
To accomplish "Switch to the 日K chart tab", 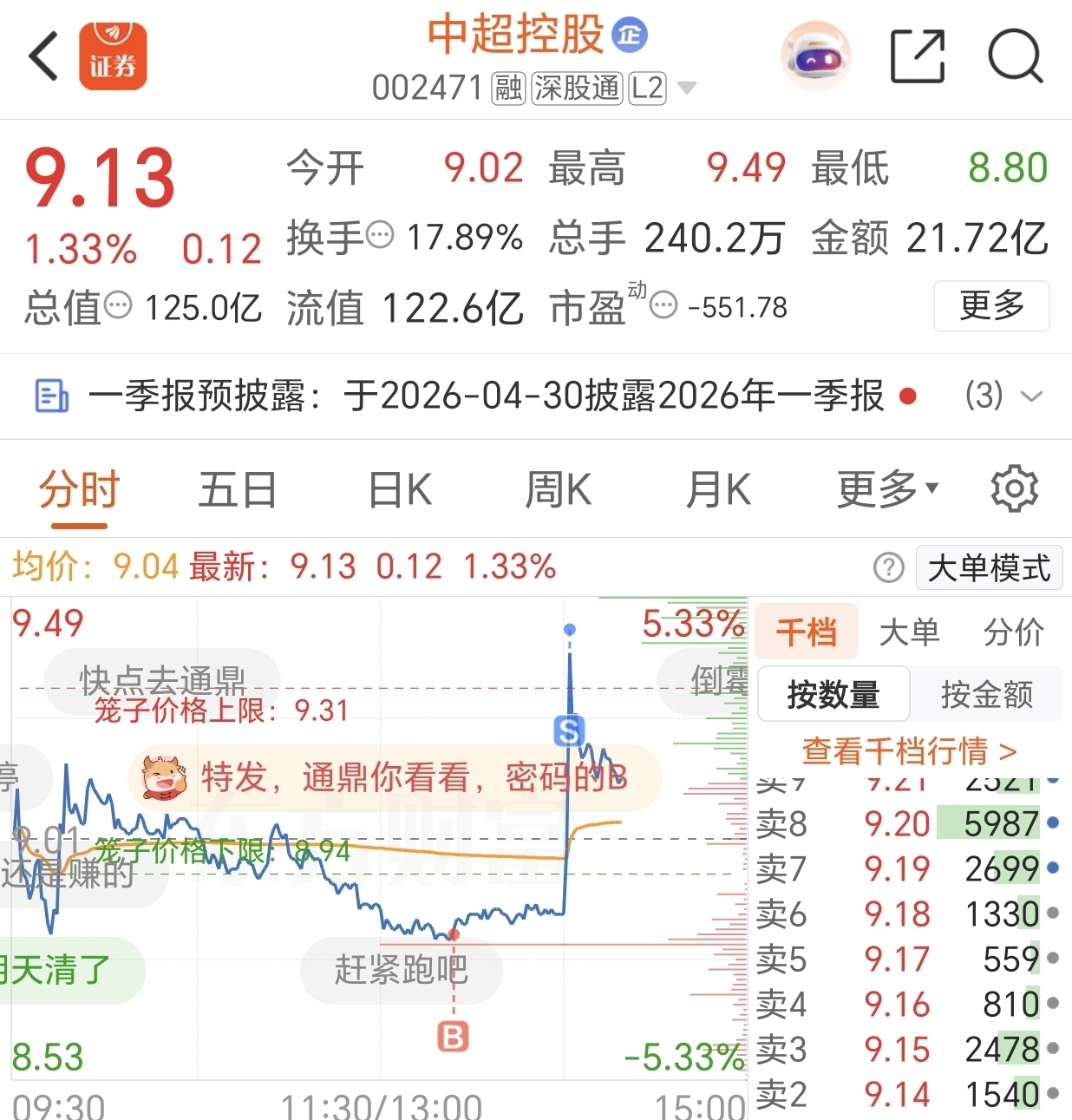I will [400, 490].
